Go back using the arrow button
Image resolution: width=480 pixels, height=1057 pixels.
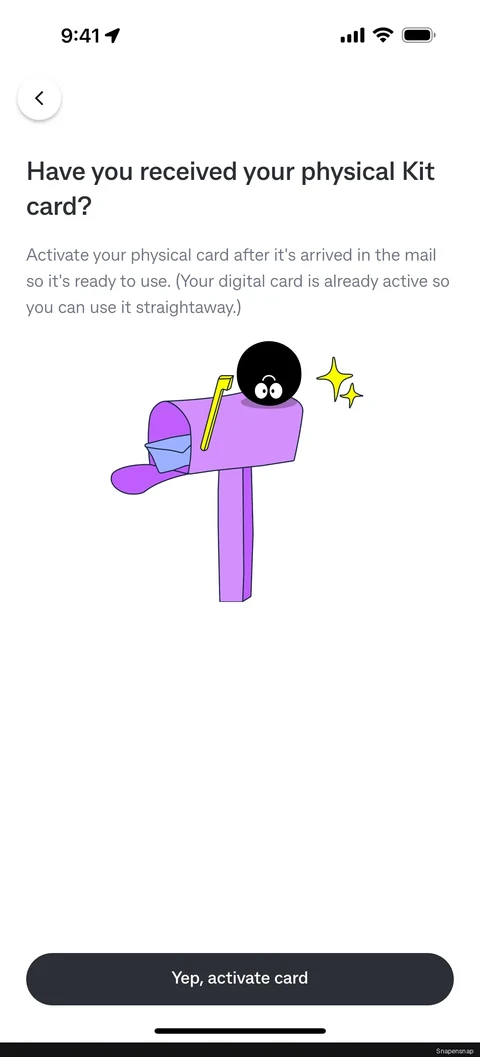click(x=39, y=98)
